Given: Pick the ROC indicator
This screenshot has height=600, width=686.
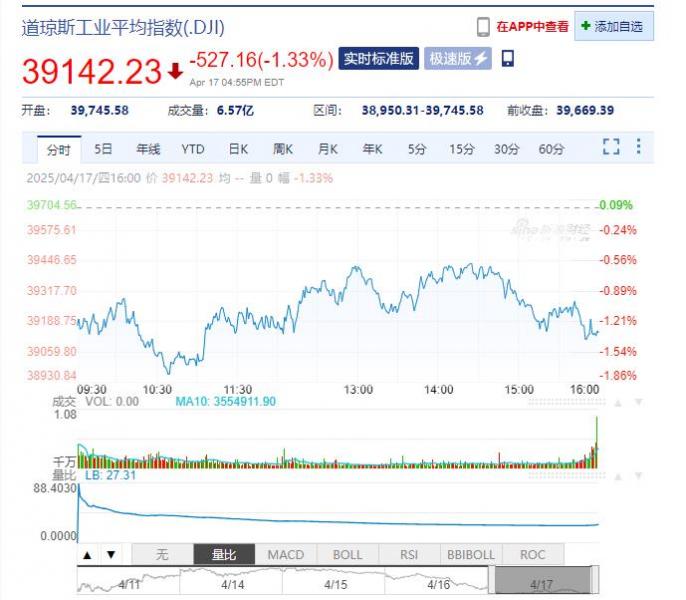Looking at the screenshot, I should click(x=532, y=554).
